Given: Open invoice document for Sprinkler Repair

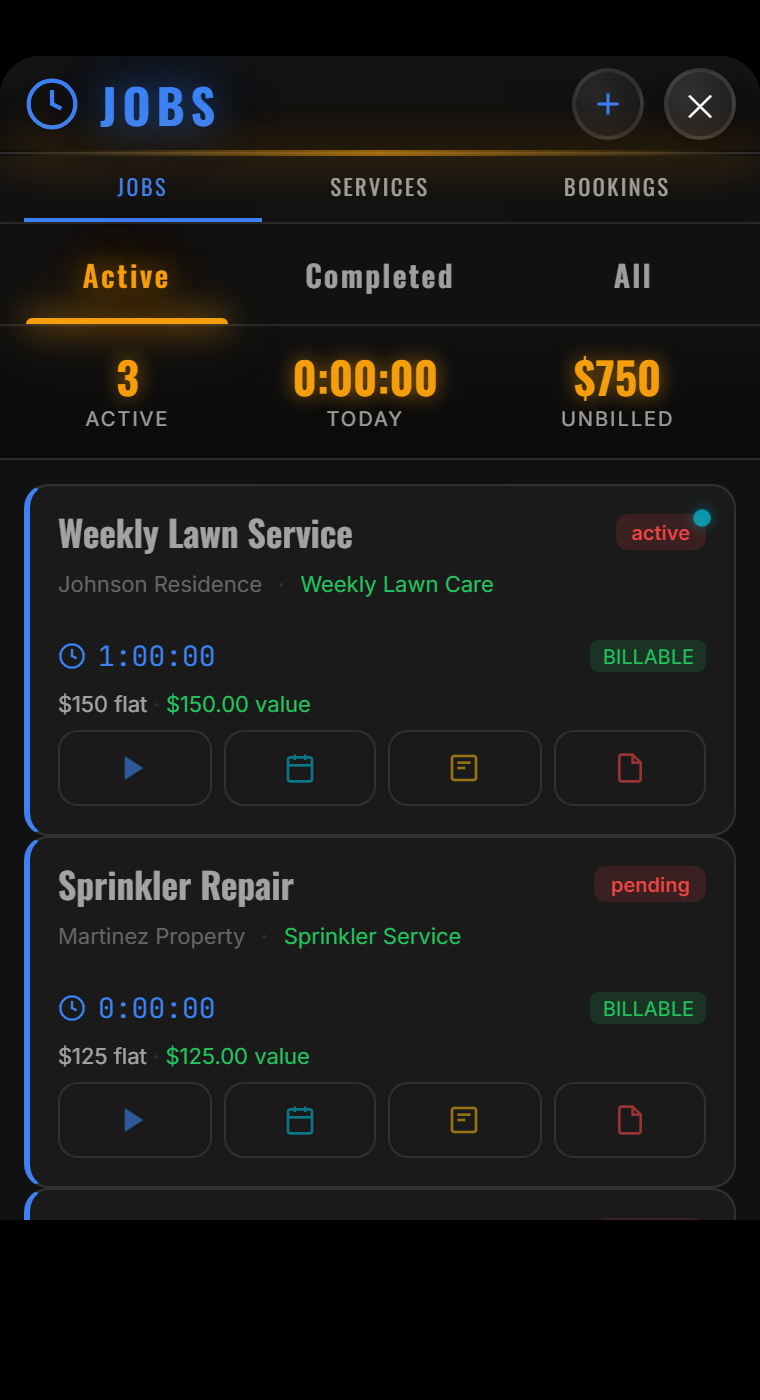Looking at the screenshot, I should point(629,1120).
